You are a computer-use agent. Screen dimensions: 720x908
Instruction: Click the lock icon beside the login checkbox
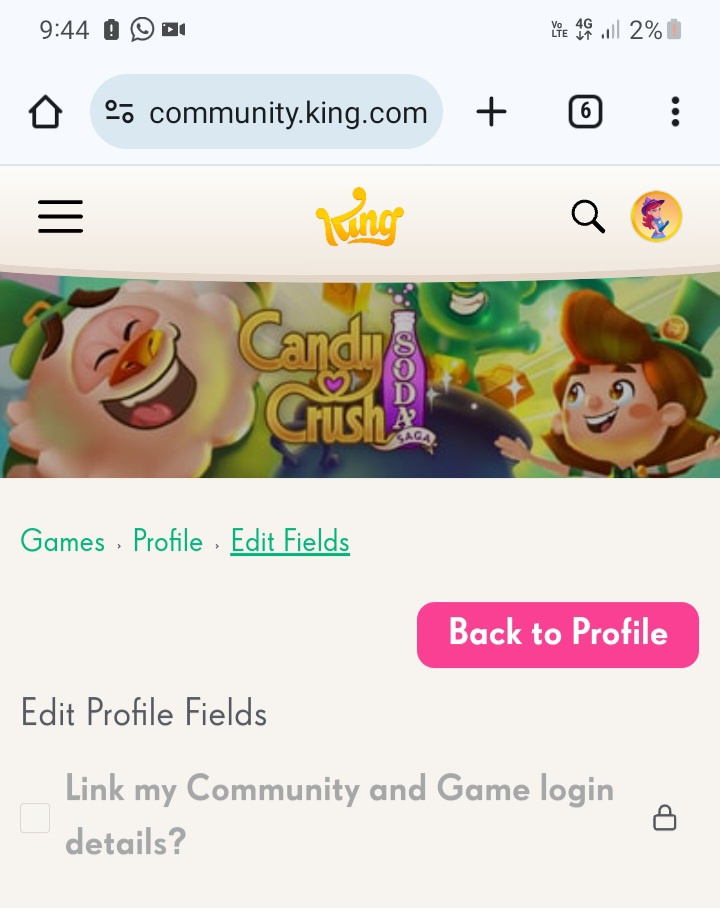click(665, 817)
